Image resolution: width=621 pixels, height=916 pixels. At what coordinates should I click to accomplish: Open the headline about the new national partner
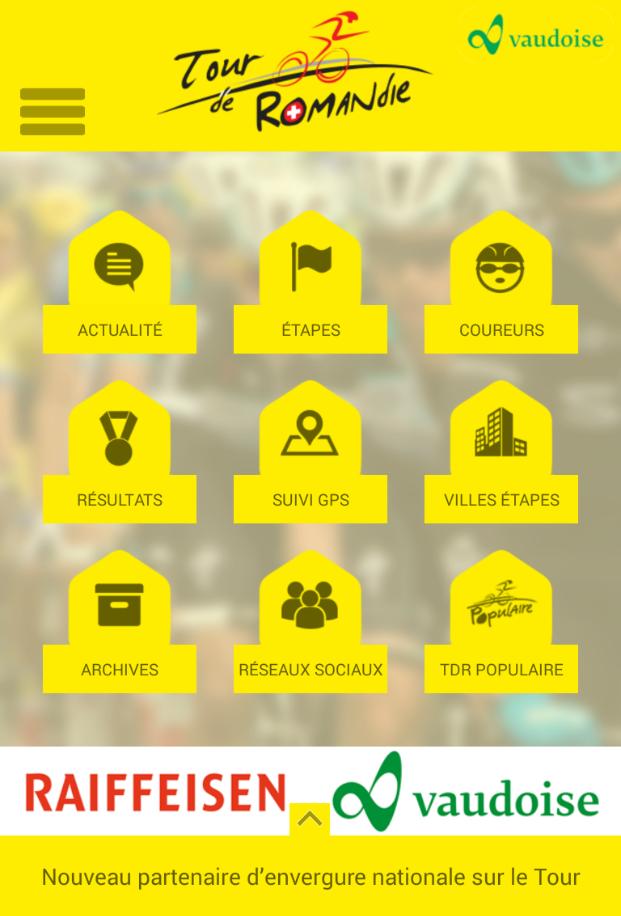click(310, 878)
